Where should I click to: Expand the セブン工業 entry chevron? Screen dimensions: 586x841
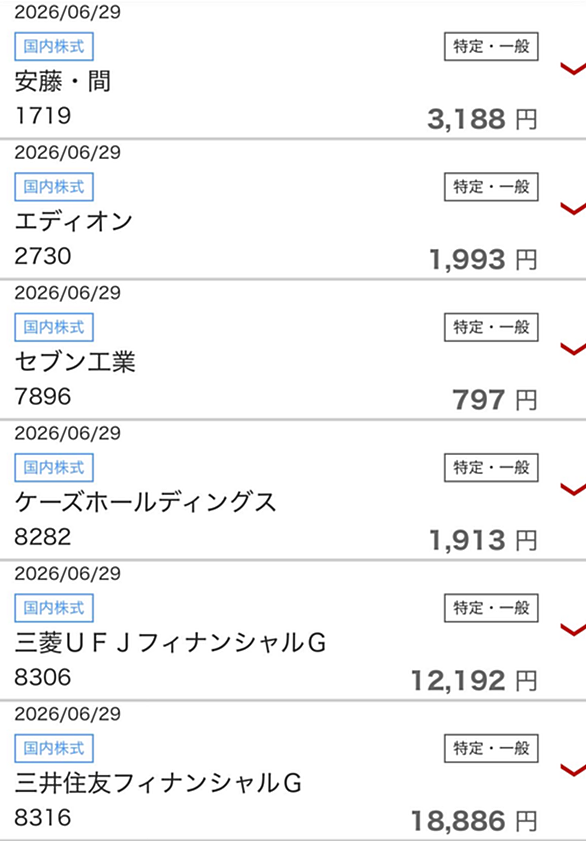tap(573, 350)
